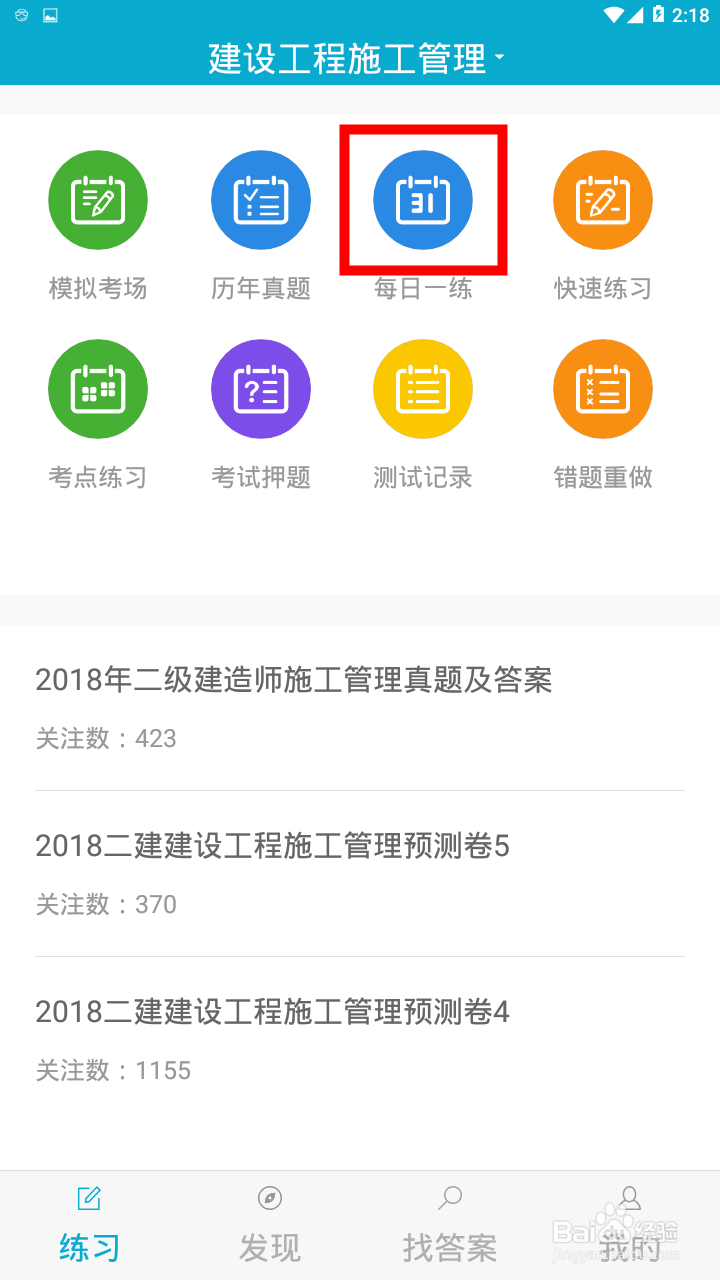Open 2018年二级建造师施工管理真题及答案
This screenshot has height=1280, width=720.
(360, 708)
